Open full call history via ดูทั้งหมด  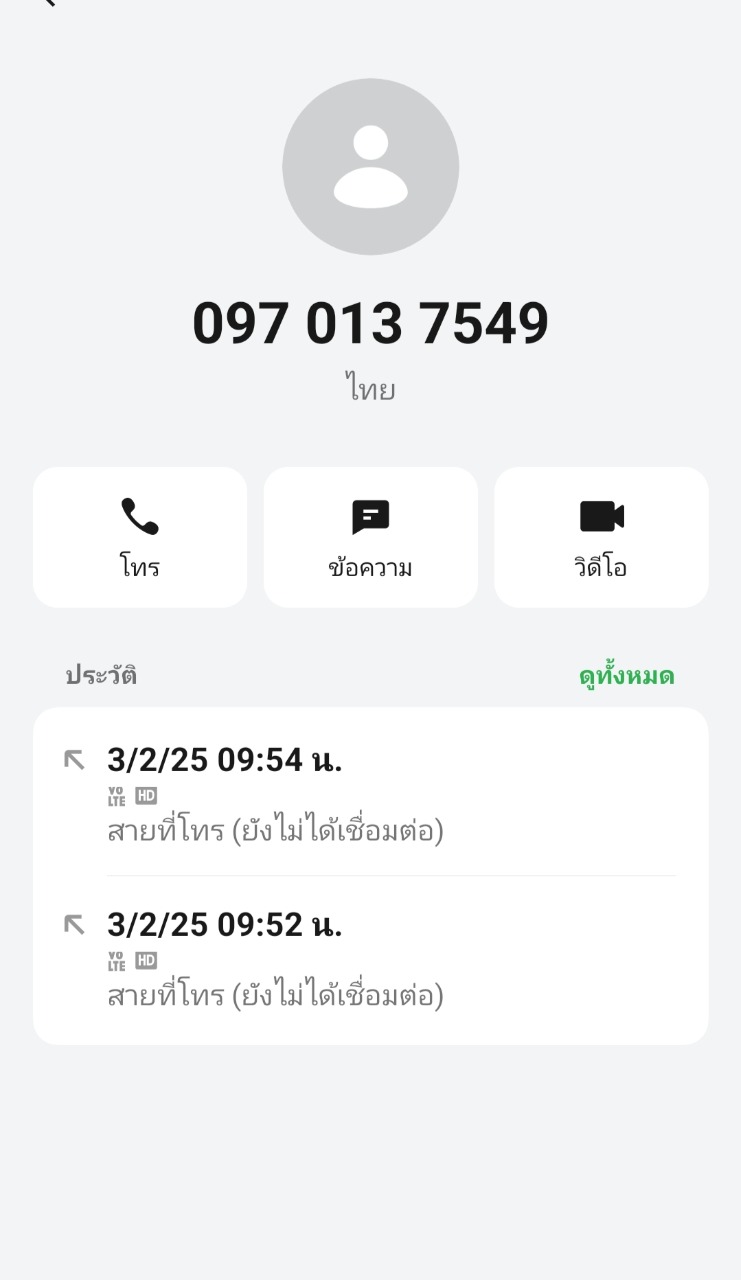tap(626, 676)
